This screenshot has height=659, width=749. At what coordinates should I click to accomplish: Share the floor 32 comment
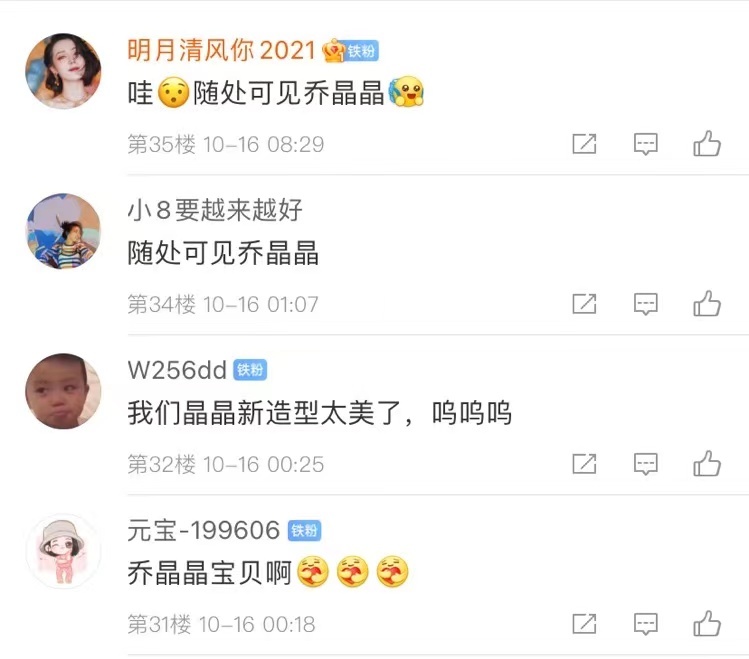pyautogui.click(x=584, y=463)
